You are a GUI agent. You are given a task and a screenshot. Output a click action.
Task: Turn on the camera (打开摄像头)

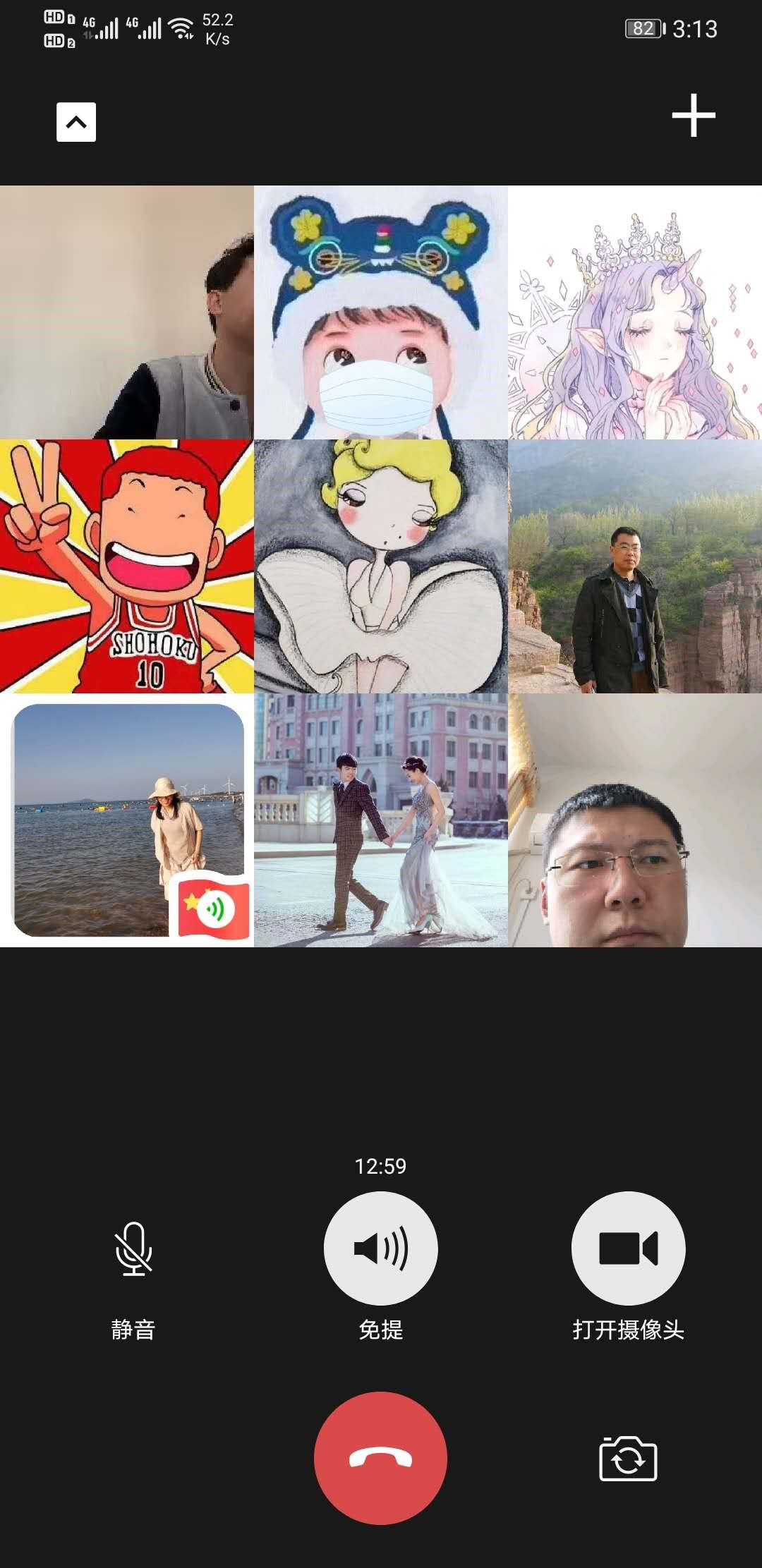[x=628, y=1248]
